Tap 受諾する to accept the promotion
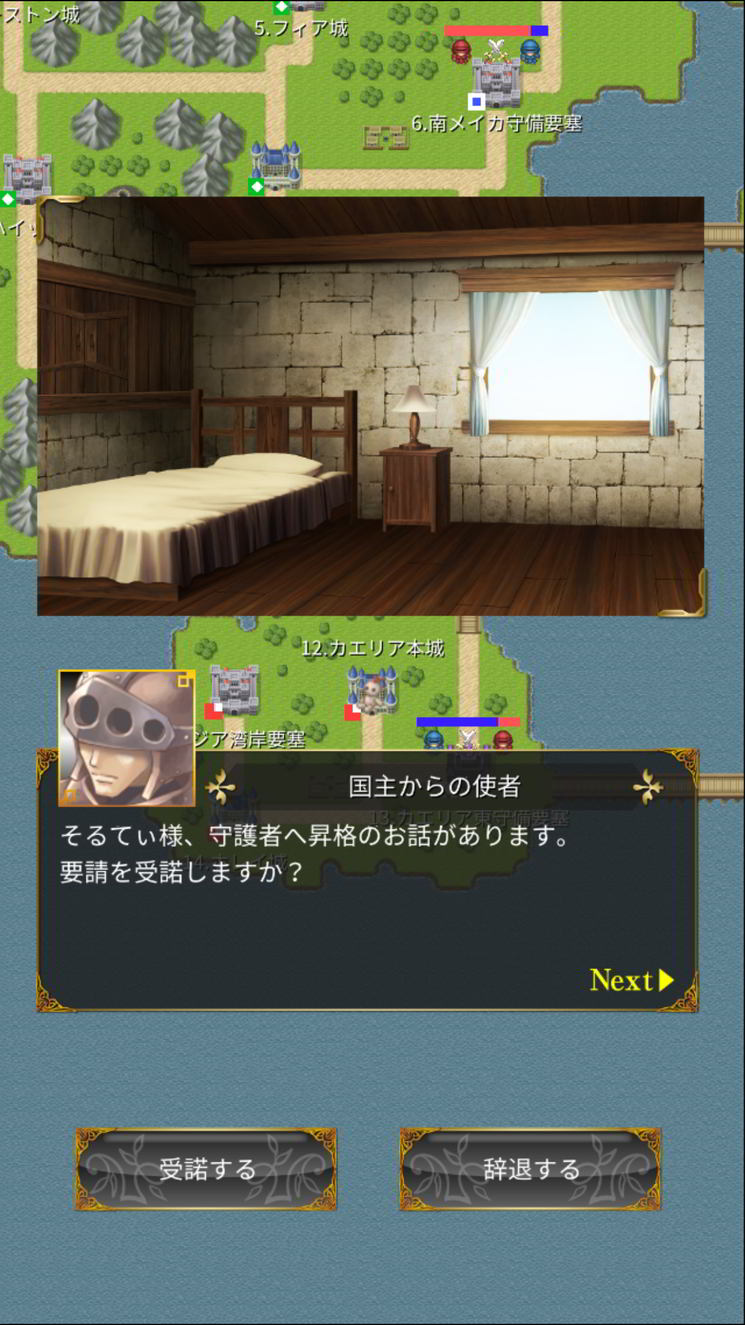This screenshot has height=1325, width=745. click(206, 1169)
